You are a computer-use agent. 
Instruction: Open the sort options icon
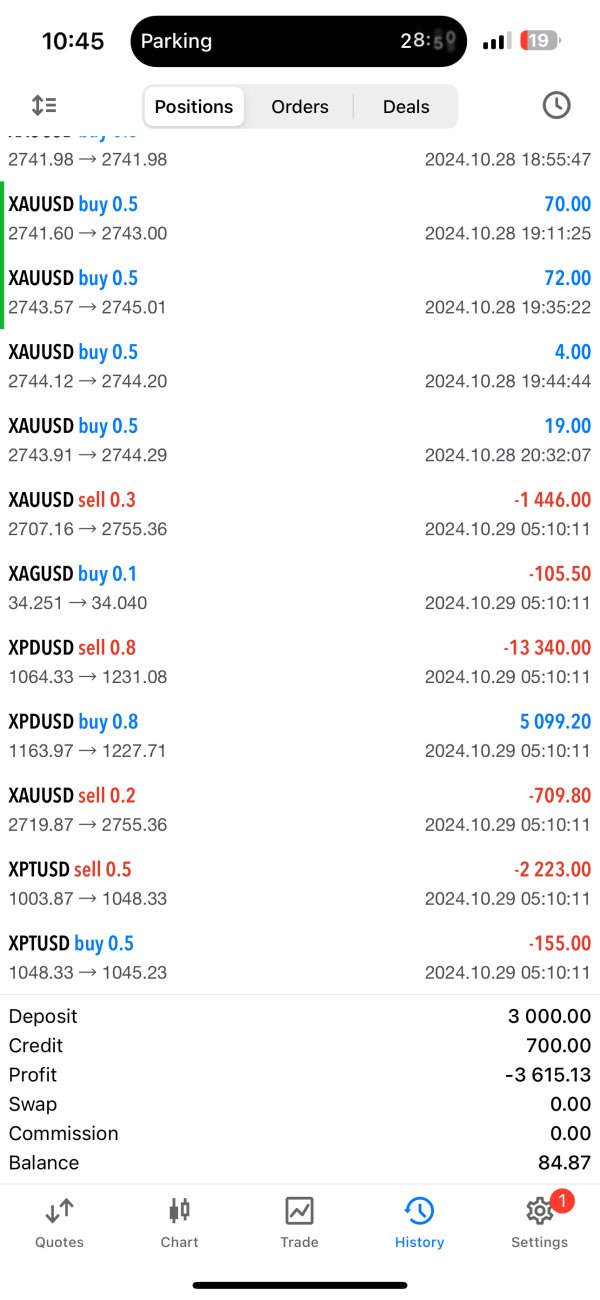(44, 105)
